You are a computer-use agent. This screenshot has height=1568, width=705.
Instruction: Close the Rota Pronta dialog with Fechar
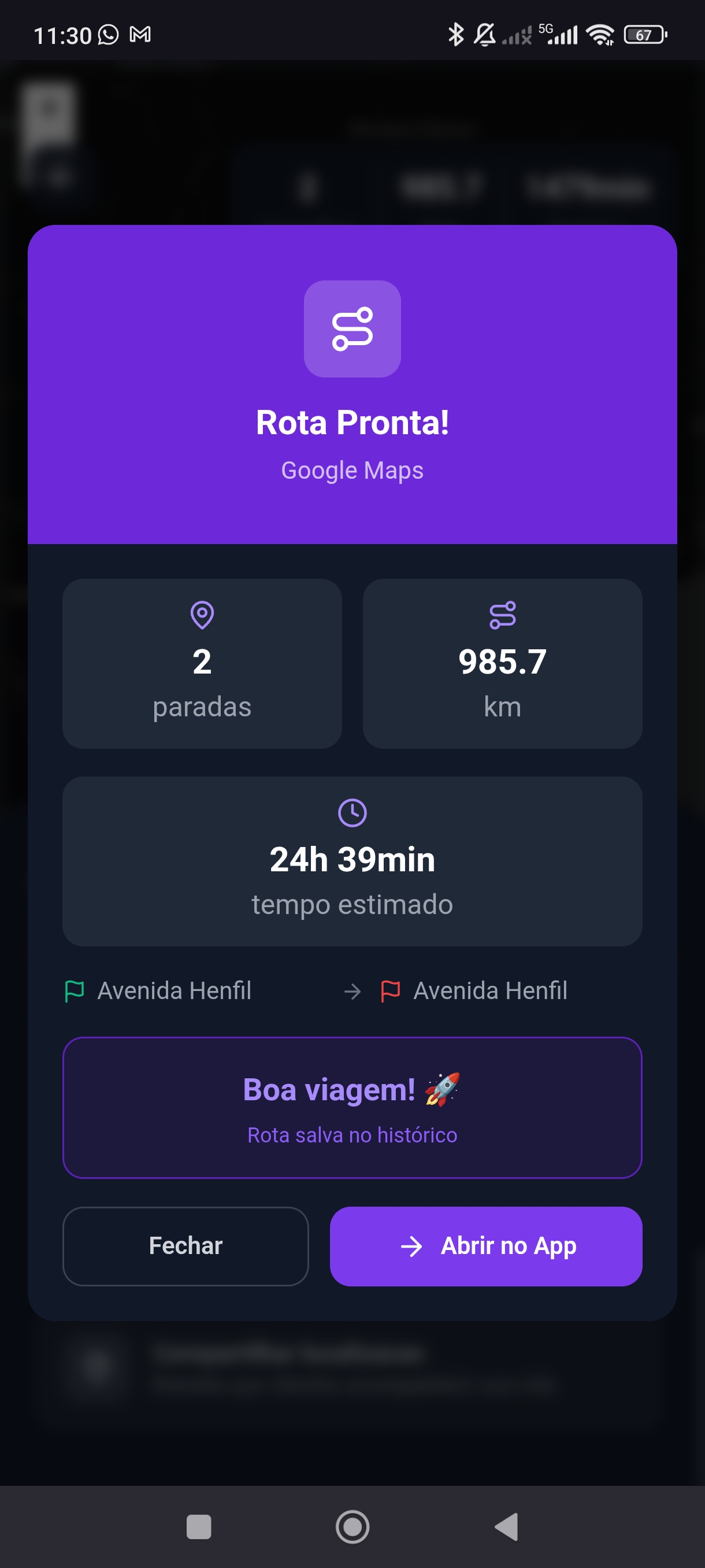pyautogui.click(x=185, y=1246)
